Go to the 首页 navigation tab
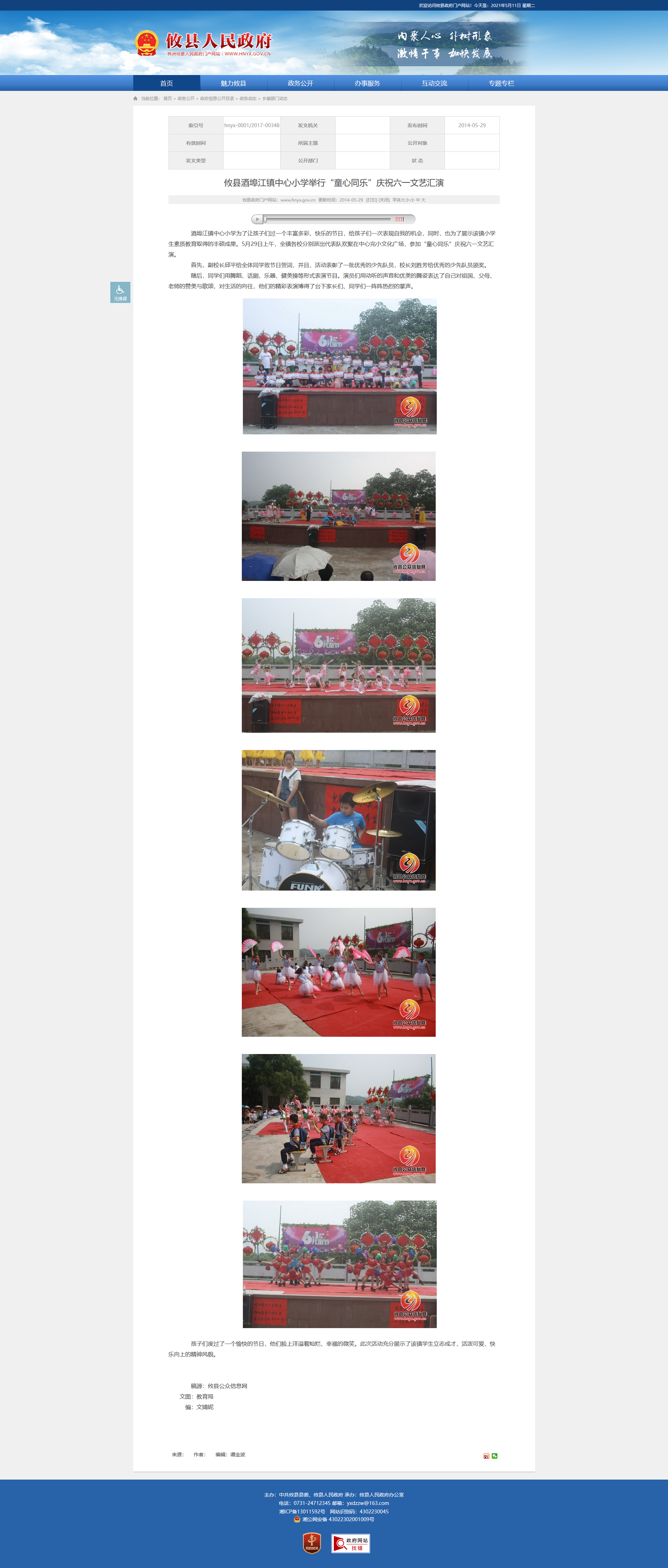Image resolution: width=668 pixels, height=1568 pixels. [x=166, y=83]
